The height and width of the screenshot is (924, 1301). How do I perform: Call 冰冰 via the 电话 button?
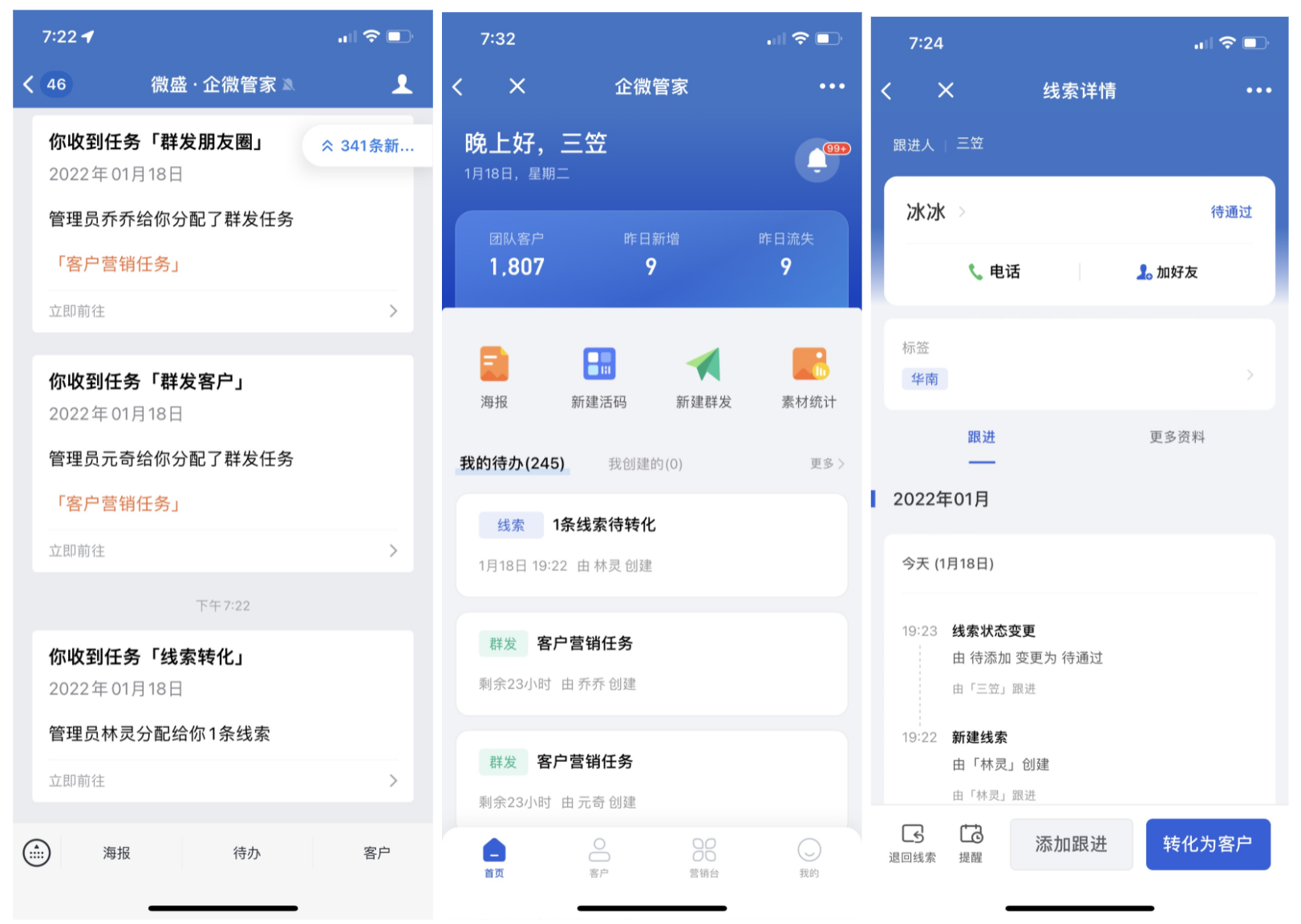(994, 272)
